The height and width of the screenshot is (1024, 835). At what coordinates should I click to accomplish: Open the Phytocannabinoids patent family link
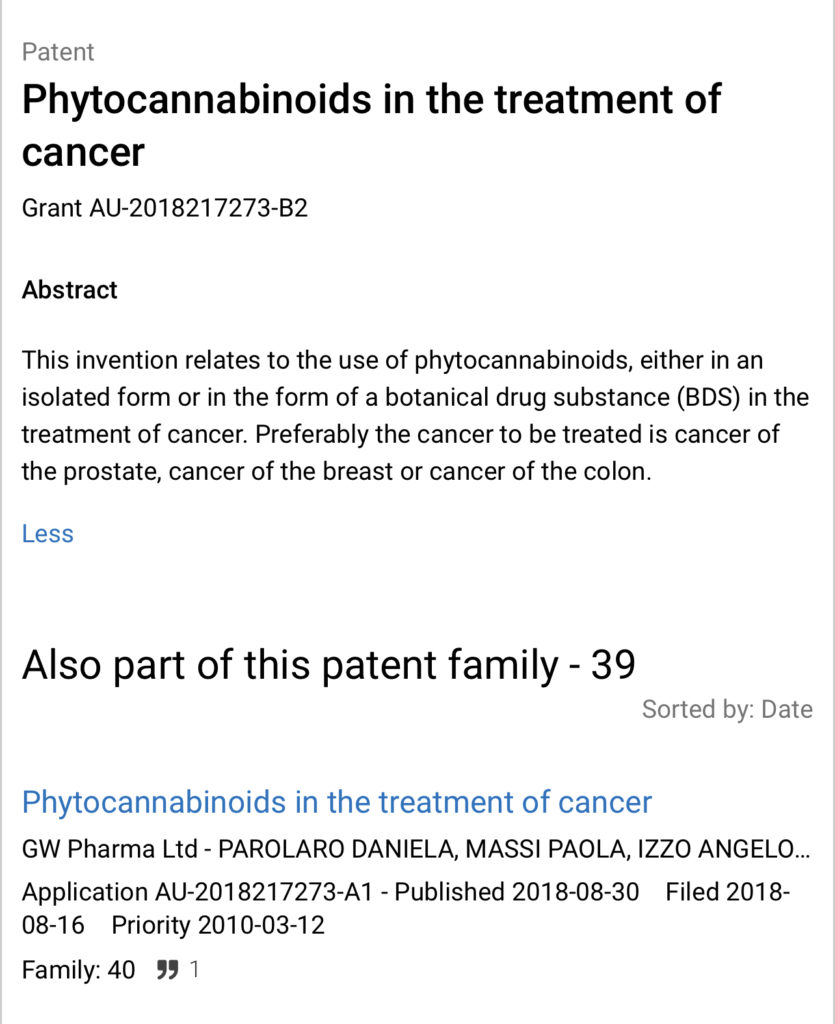(x=337, y=801)
